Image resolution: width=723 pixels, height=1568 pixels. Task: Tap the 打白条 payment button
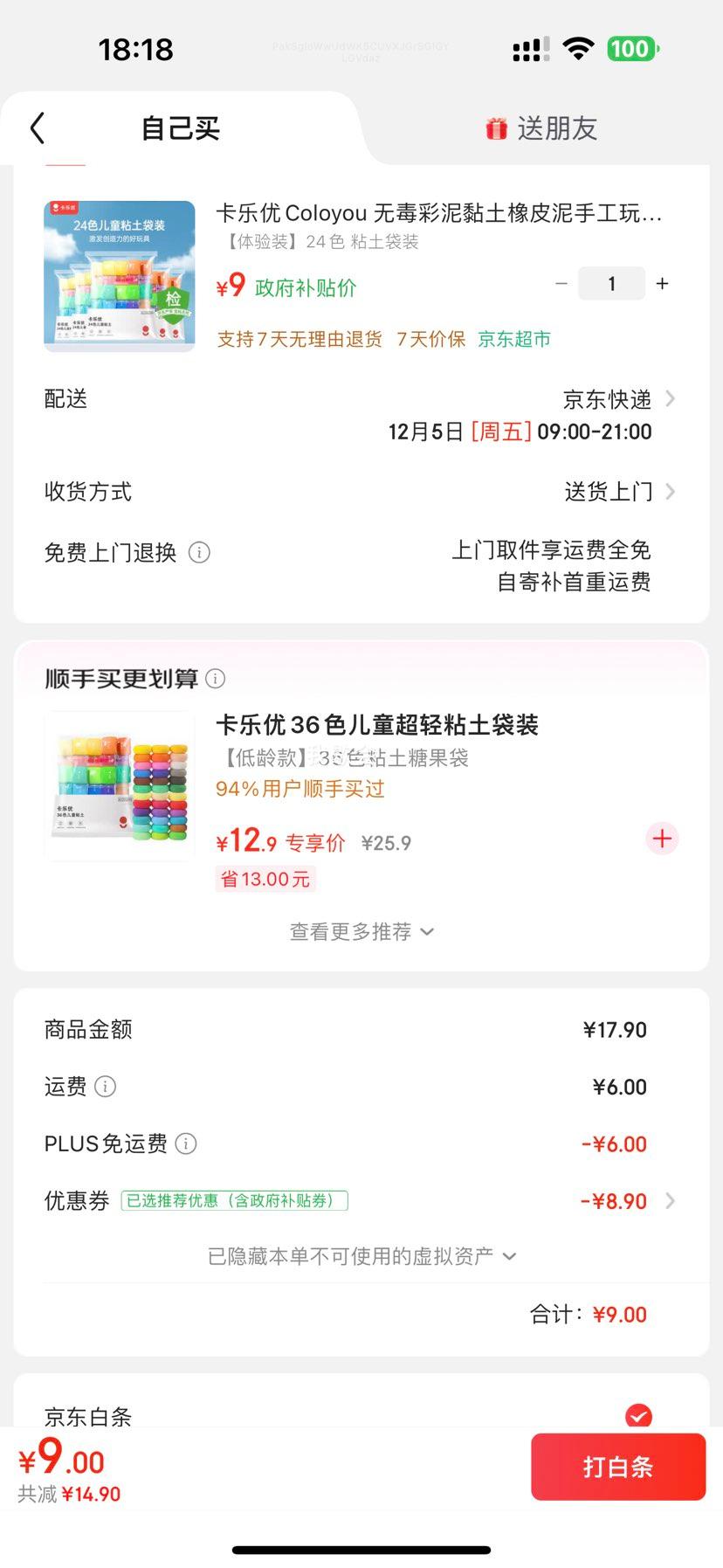click(617, 1467)
